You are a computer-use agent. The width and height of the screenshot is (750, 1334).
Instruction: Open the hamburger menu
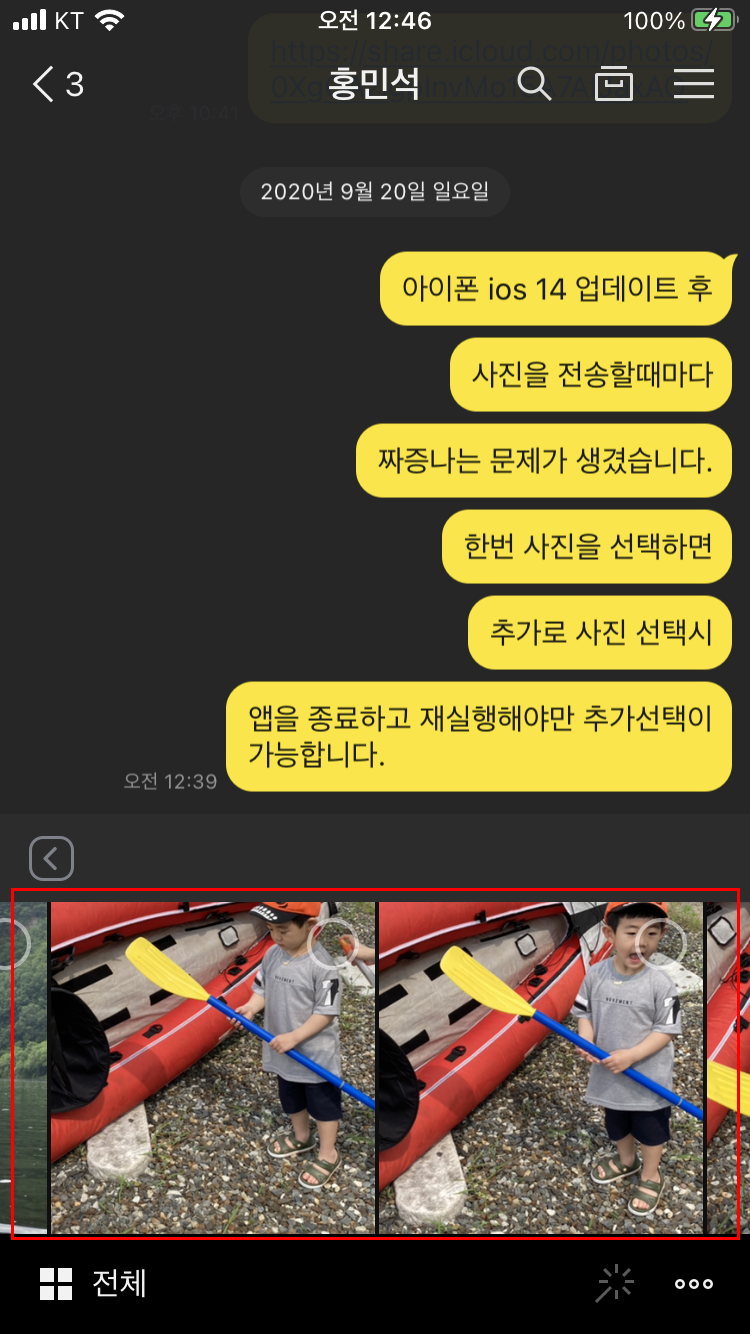(x=694, y=85)
